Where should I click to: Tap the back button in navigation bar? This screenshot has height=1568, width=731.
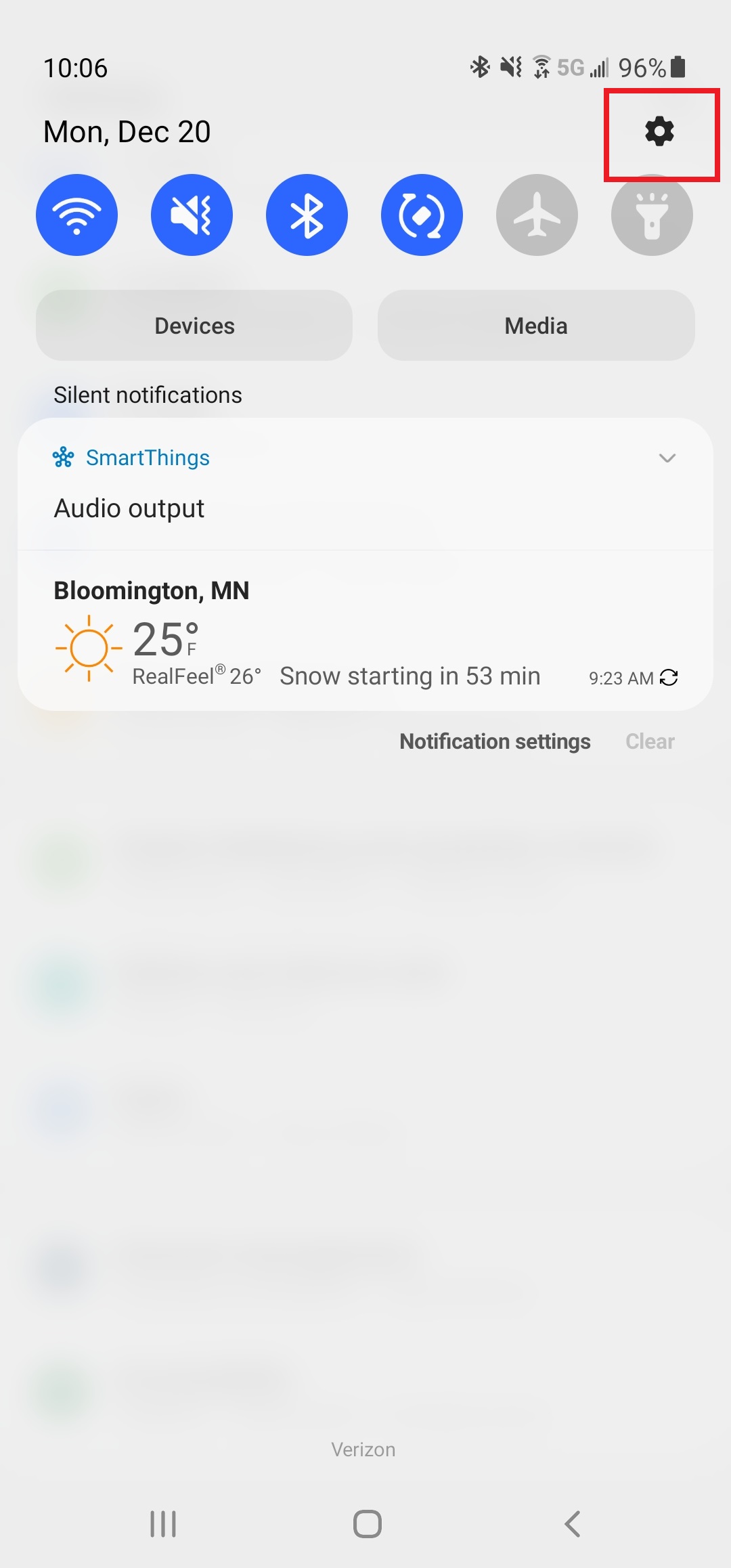point(572,1524)
